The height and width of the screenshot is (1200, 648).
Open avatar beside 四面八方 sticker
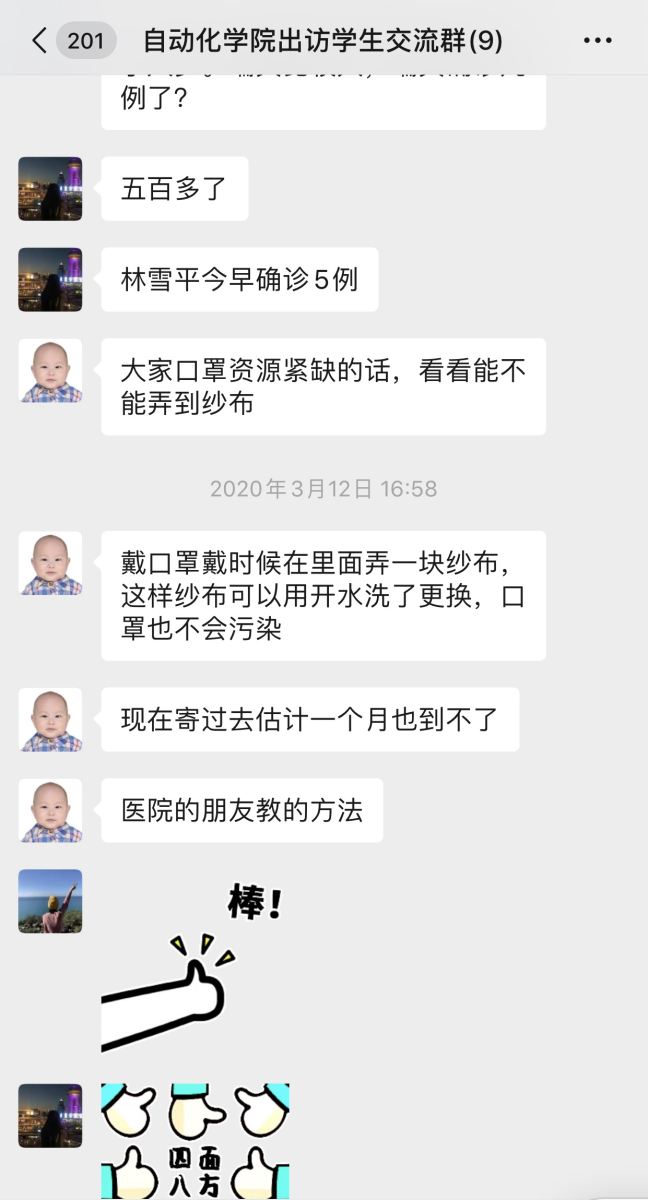tap(50, 1115)
